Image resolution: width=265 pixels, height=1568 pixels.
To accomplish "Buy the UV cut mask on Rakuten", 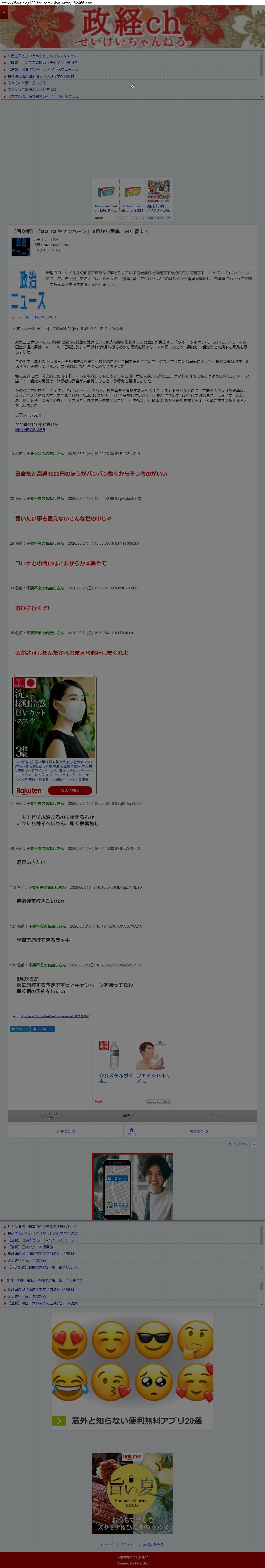I will tap(69, 790).
